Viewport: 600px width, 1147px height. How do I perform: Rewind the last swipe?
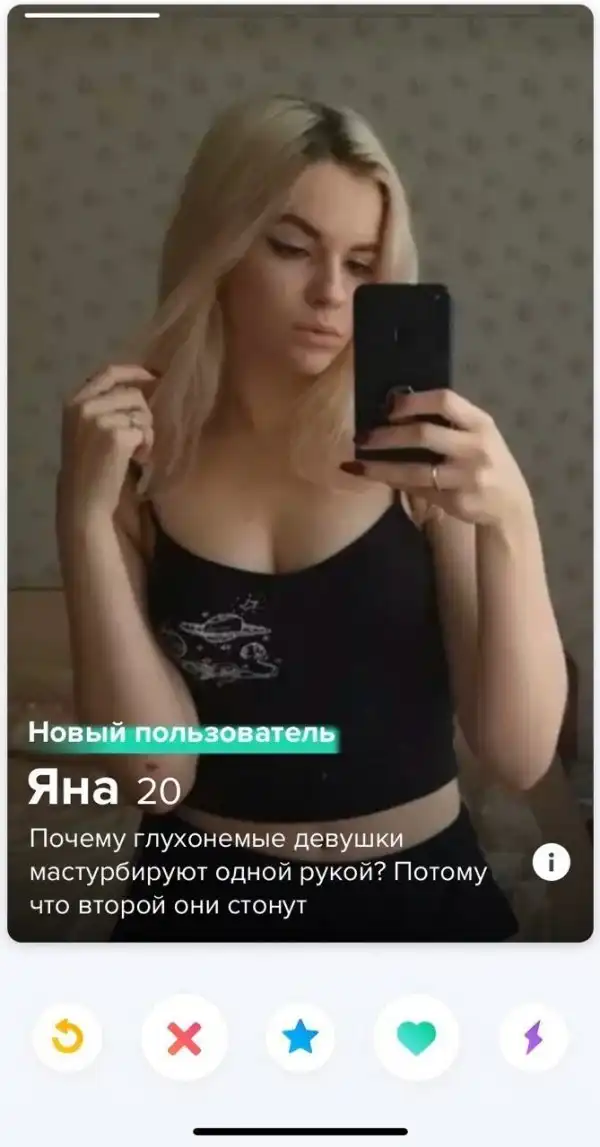[x=67, y=1038]
